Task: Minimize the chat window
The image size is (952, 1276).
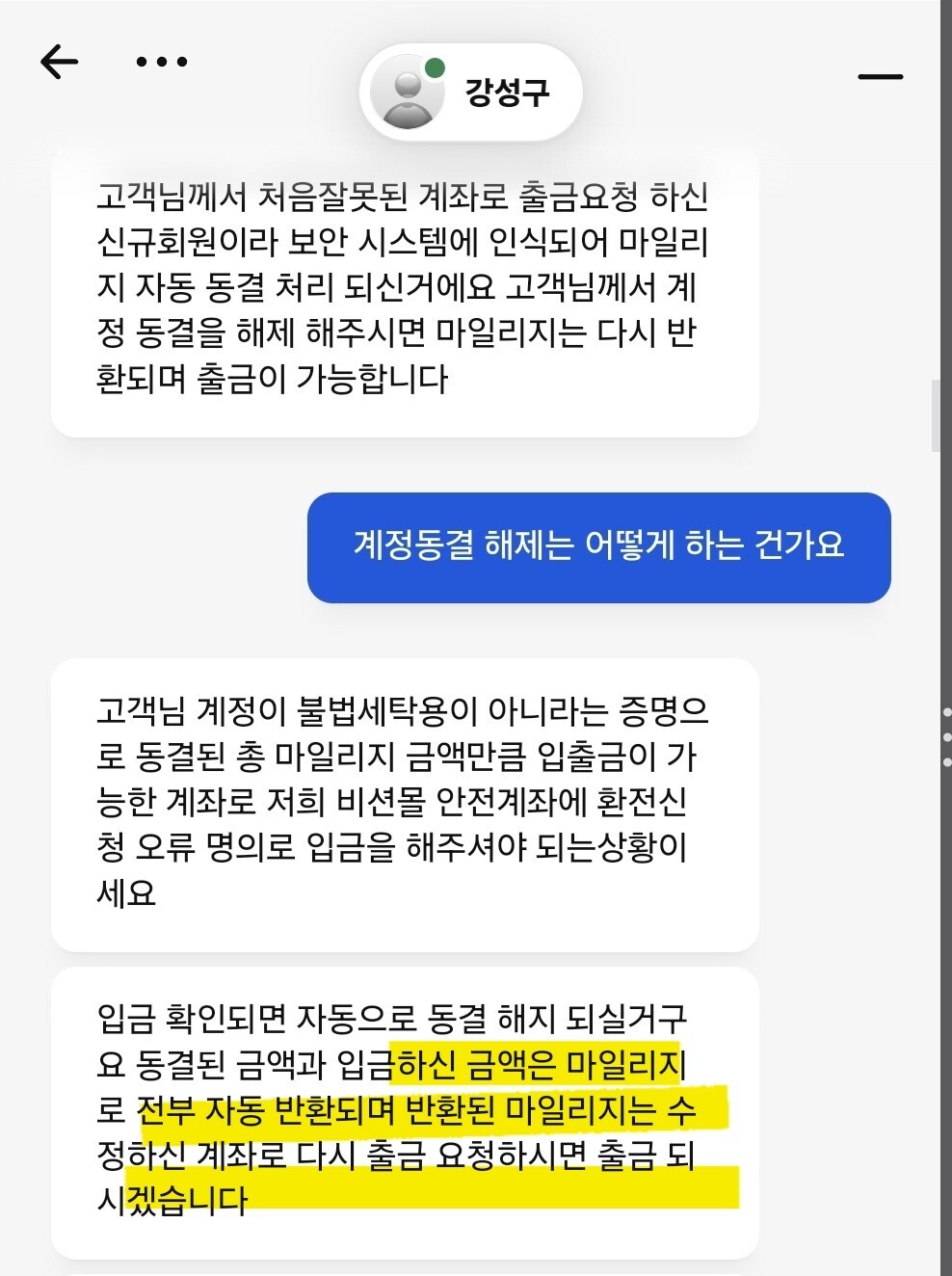Action: pyautogui.click(x=880, y=76)
